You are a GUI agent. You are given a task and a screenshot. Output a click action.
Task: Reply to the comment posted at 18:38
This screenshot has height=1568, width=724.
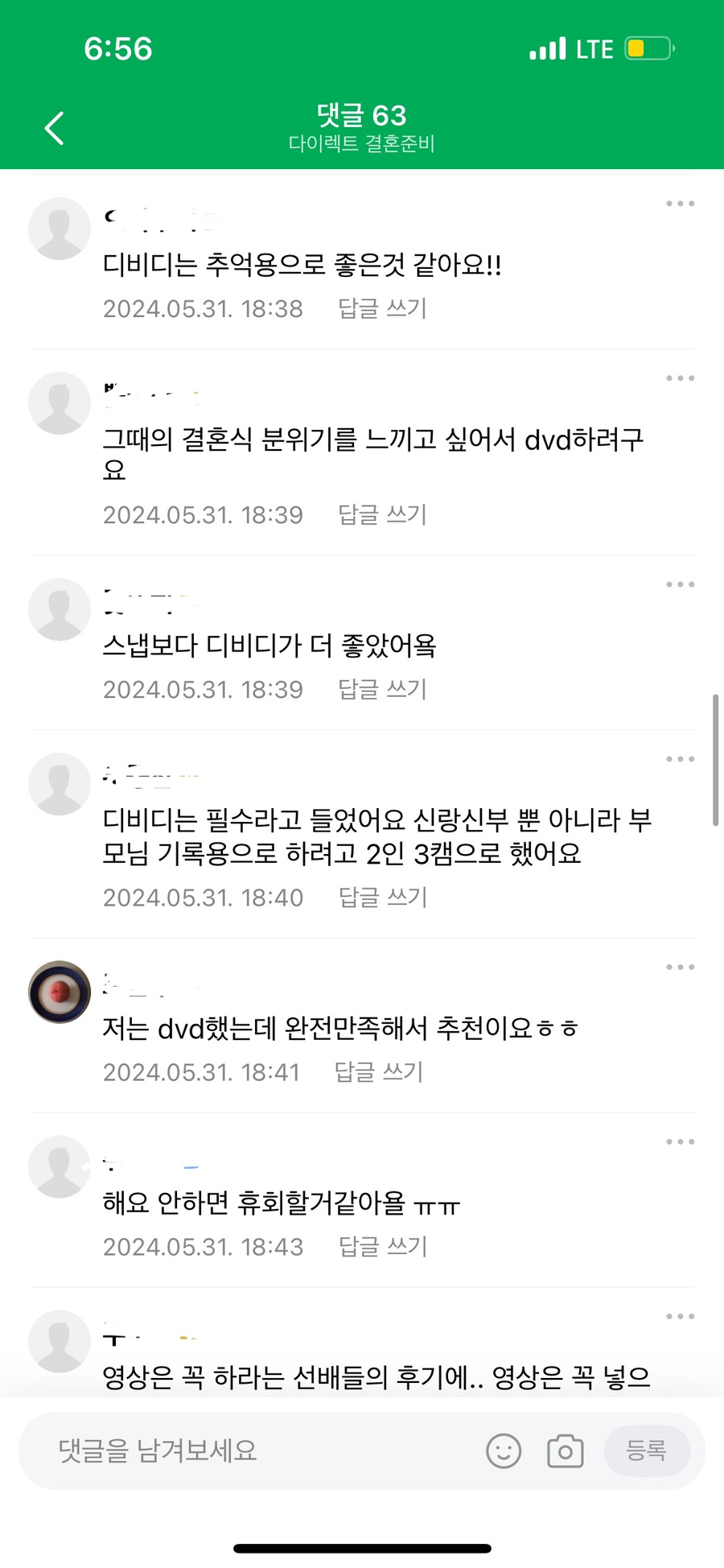(382, 308)
